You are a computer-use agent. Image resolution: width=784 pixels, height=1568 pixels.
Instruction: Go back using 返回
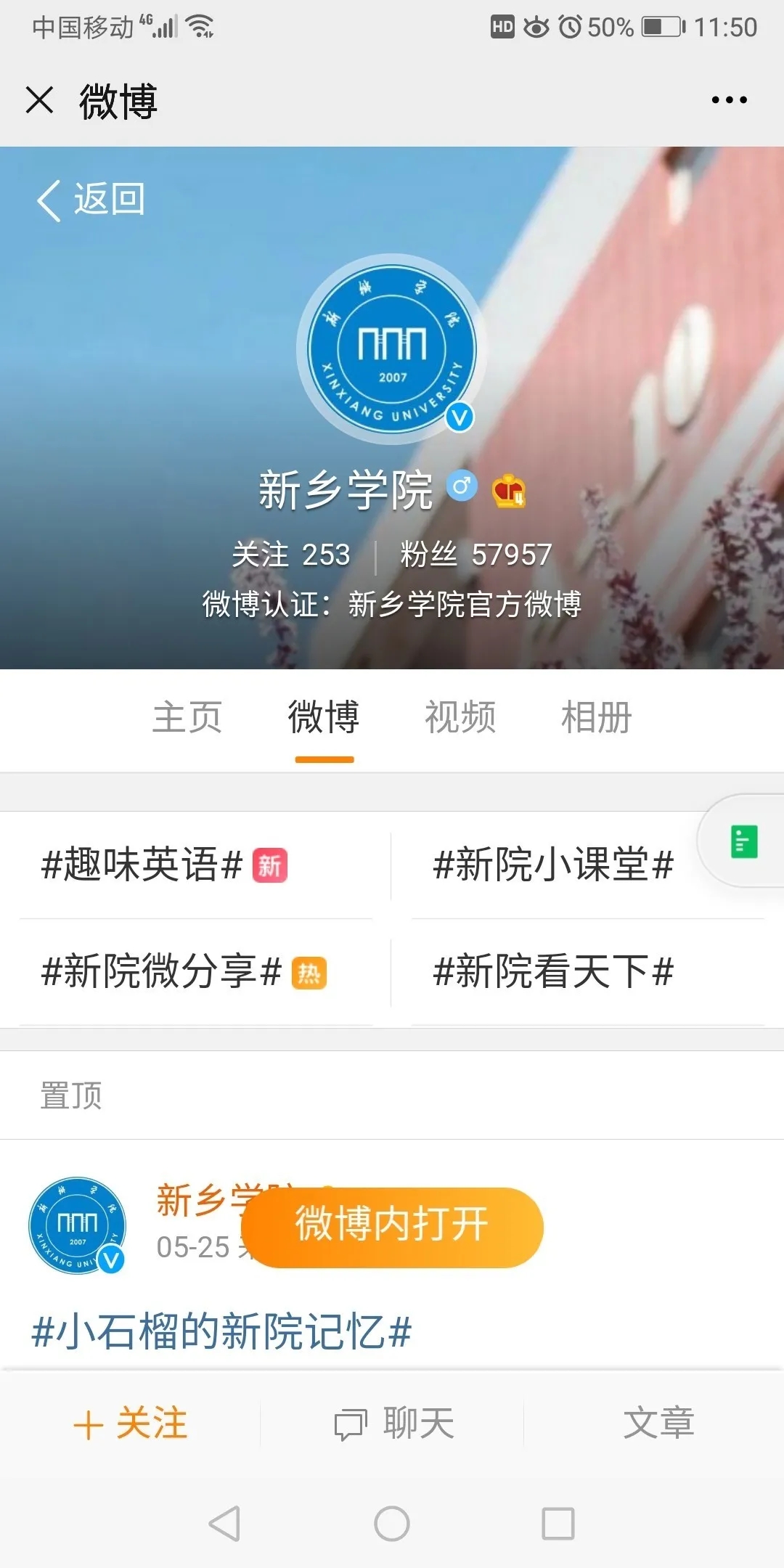pyautogui.click(x=91, y=200)
